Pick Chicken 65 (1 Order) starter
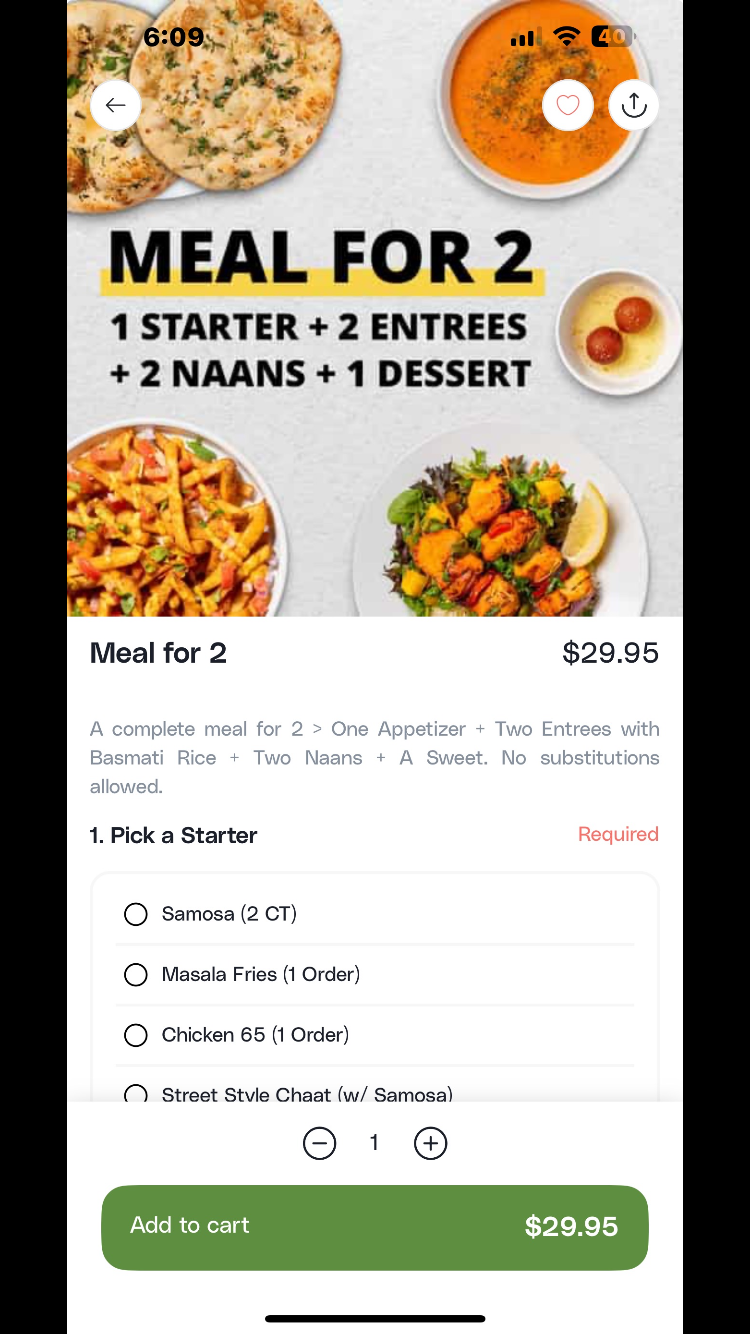750x1334 pixels. click(x=136, y=1035)
